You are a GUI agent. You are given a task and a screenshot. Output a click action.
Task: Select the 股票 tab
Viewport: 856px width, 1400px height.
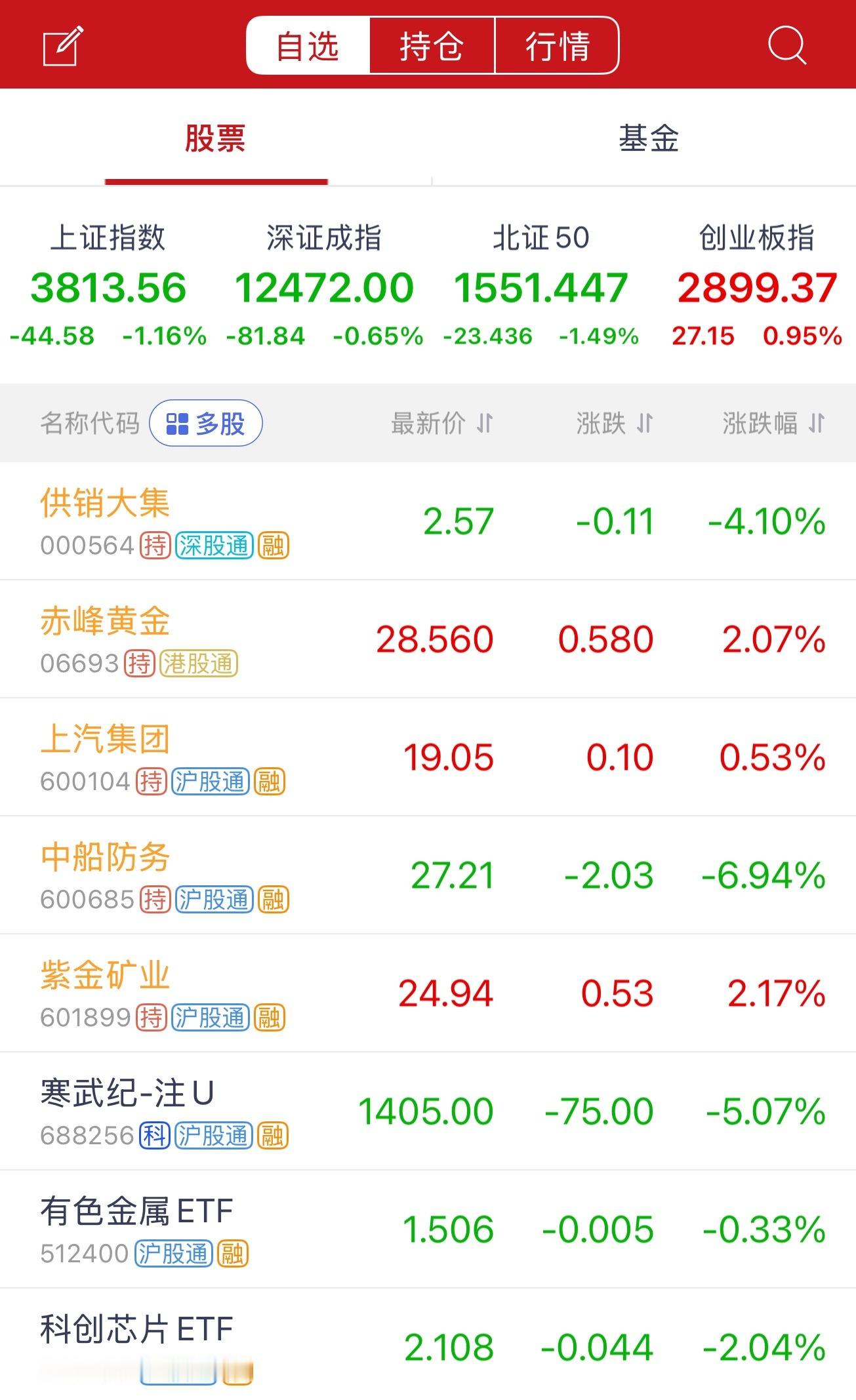click(x=215, y=138)
